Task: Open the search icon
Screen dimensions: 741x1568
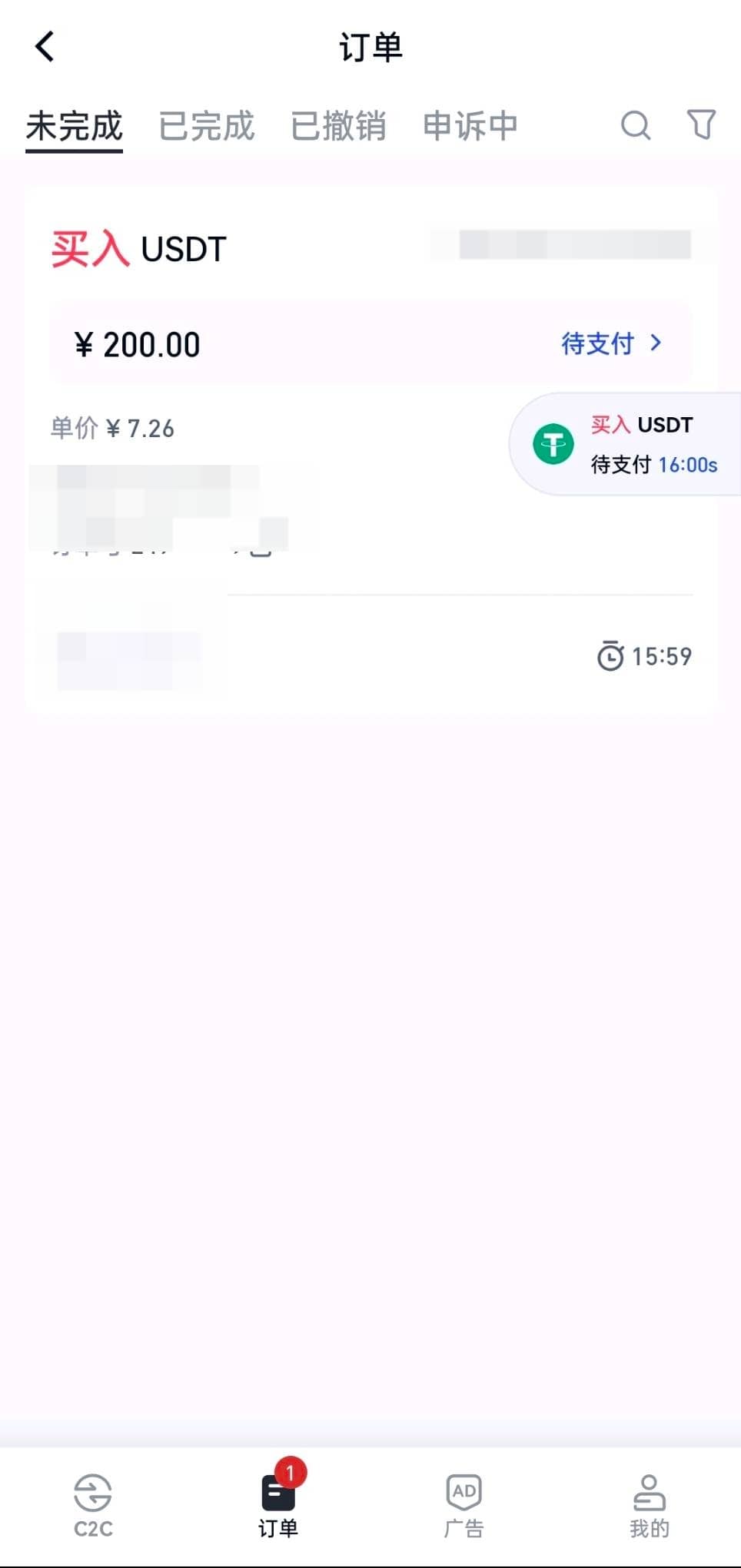Action: [x=635, y=125]
